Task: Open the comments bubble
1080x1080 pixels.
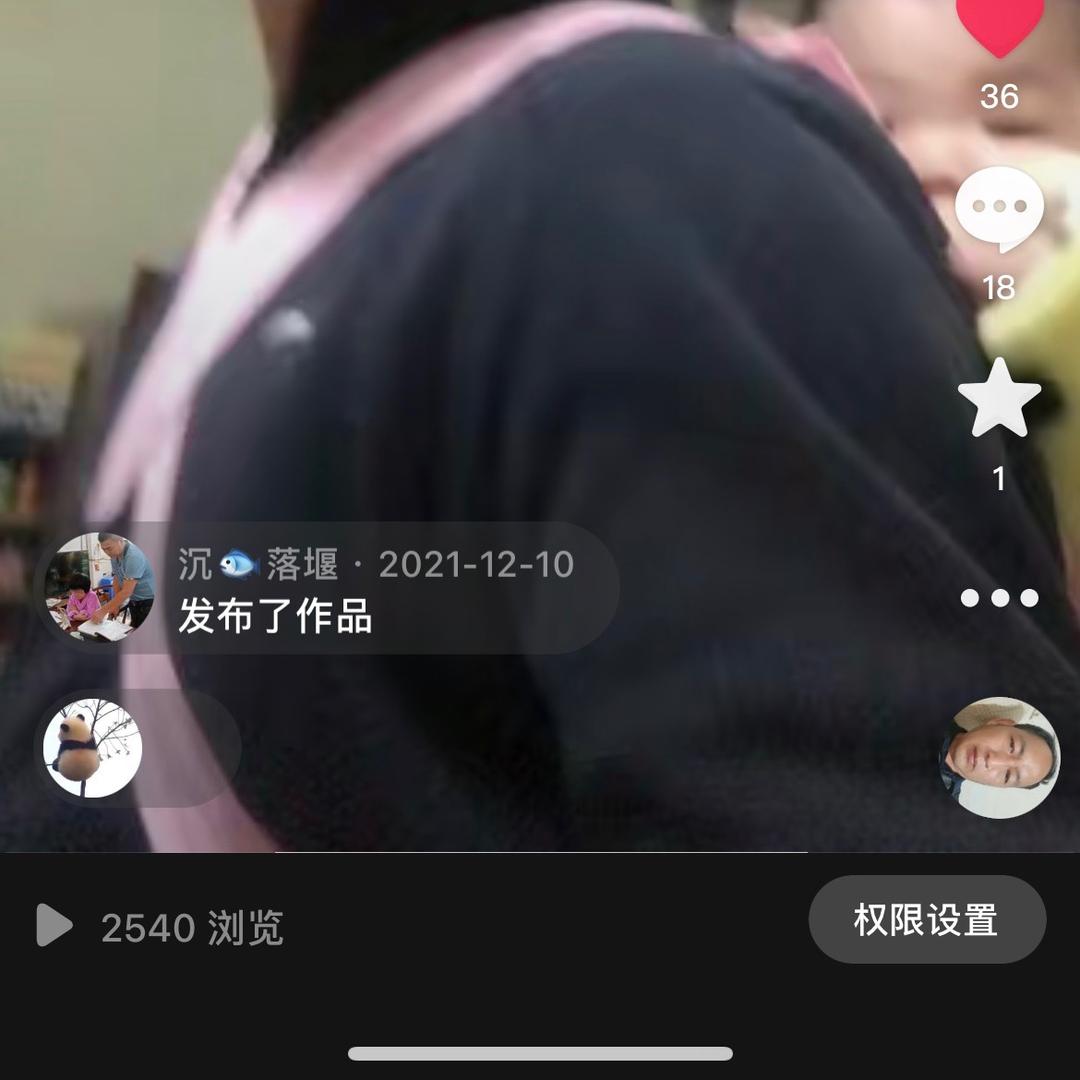Action: click(999, 210)
